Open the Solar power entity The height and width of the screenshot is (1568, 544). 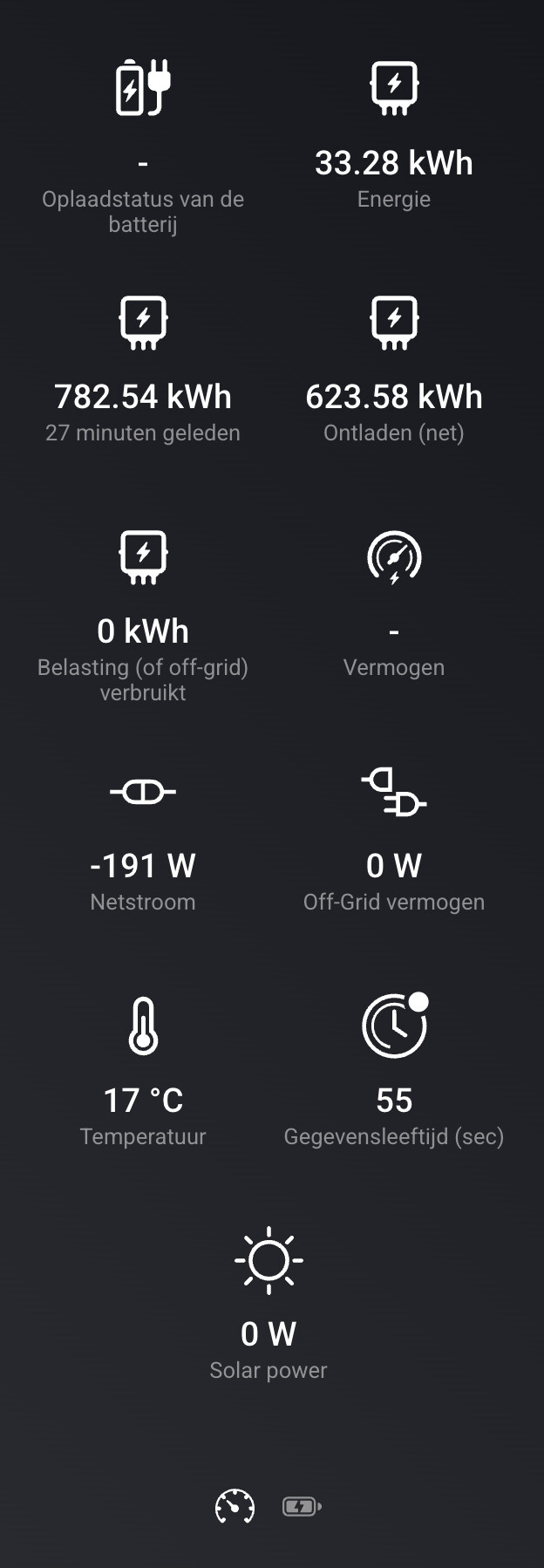[269, 1306]
